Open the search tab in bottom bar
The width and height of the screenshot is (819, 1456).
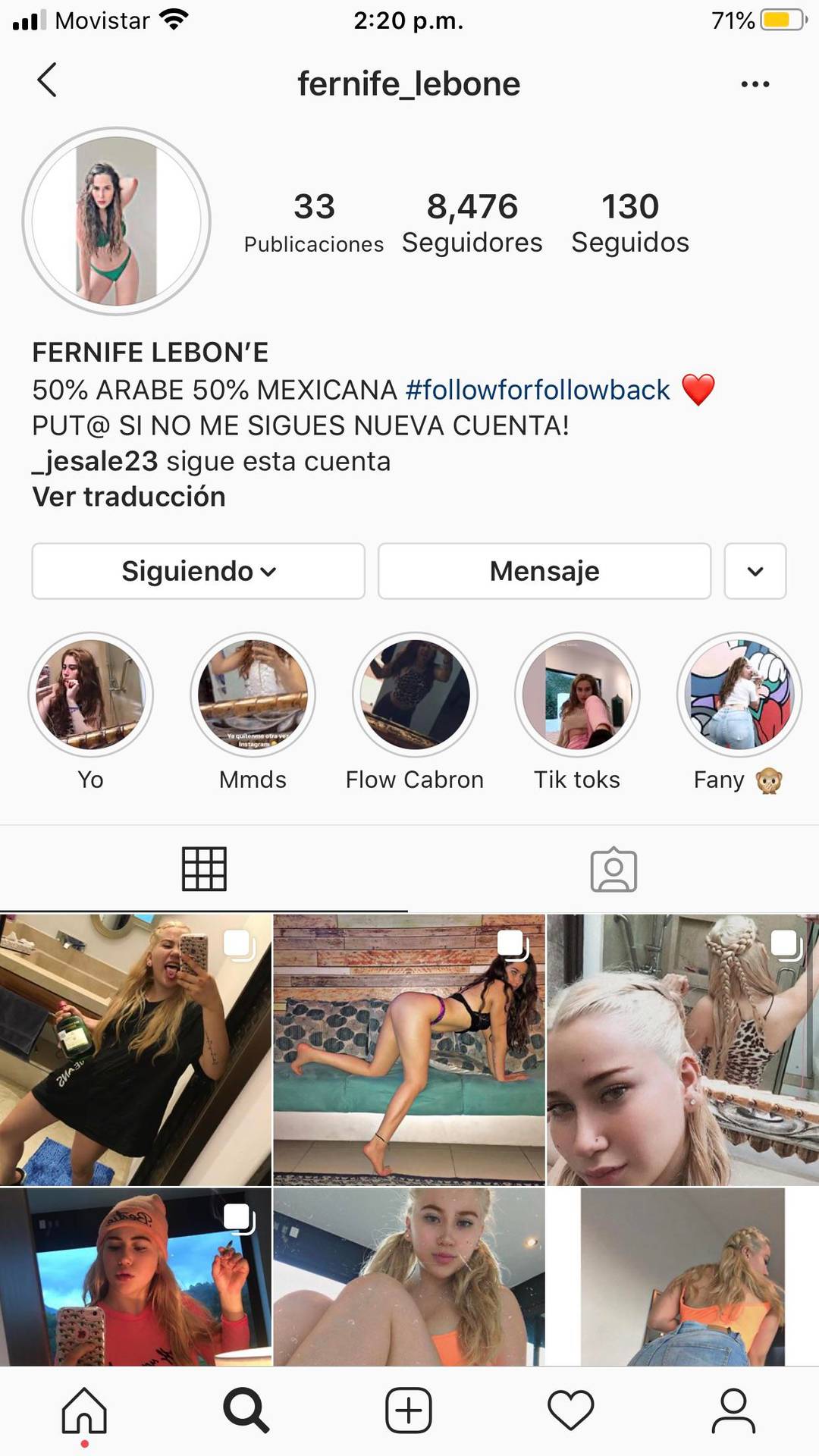coord(246,1411)
